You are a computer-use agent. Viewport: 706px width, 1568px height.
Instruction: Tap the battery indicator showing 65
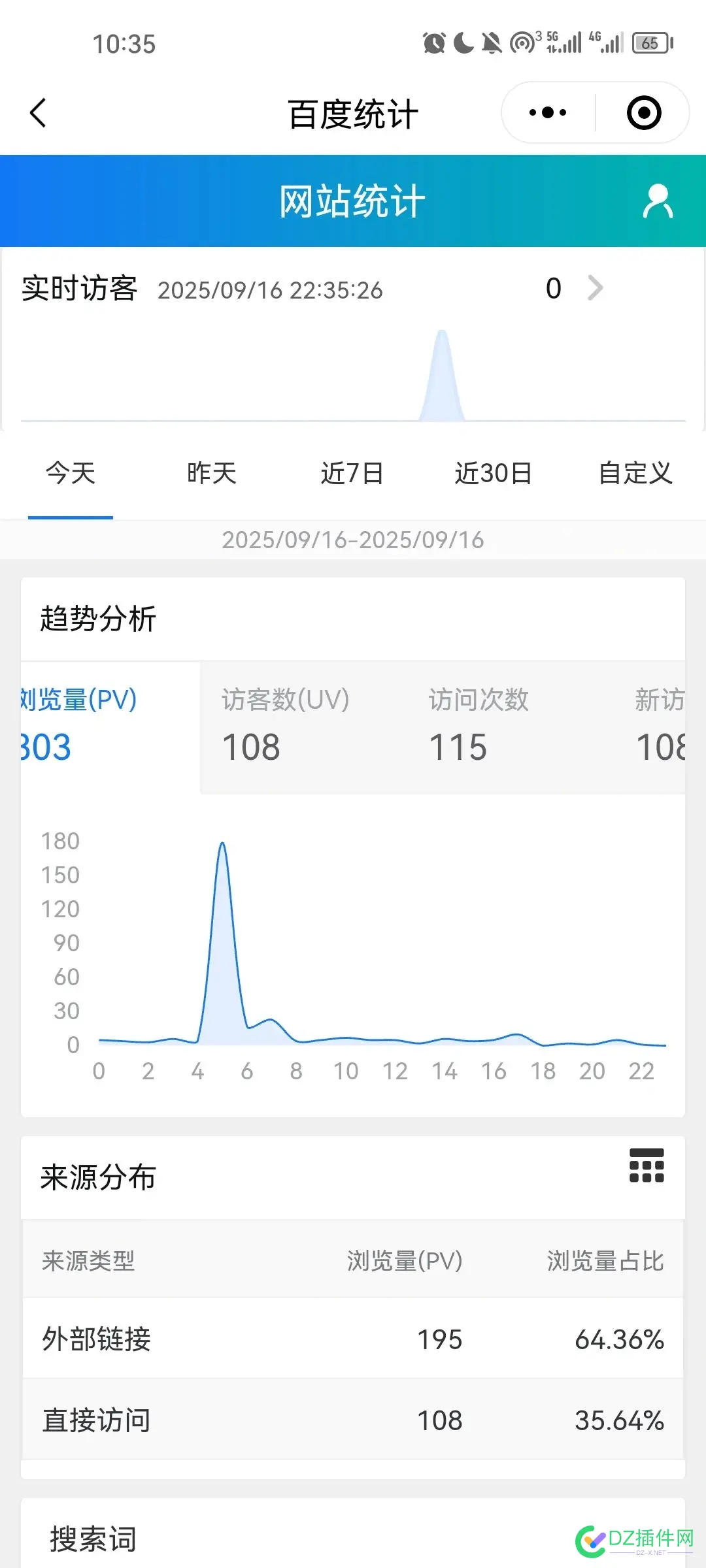[649, 43]
